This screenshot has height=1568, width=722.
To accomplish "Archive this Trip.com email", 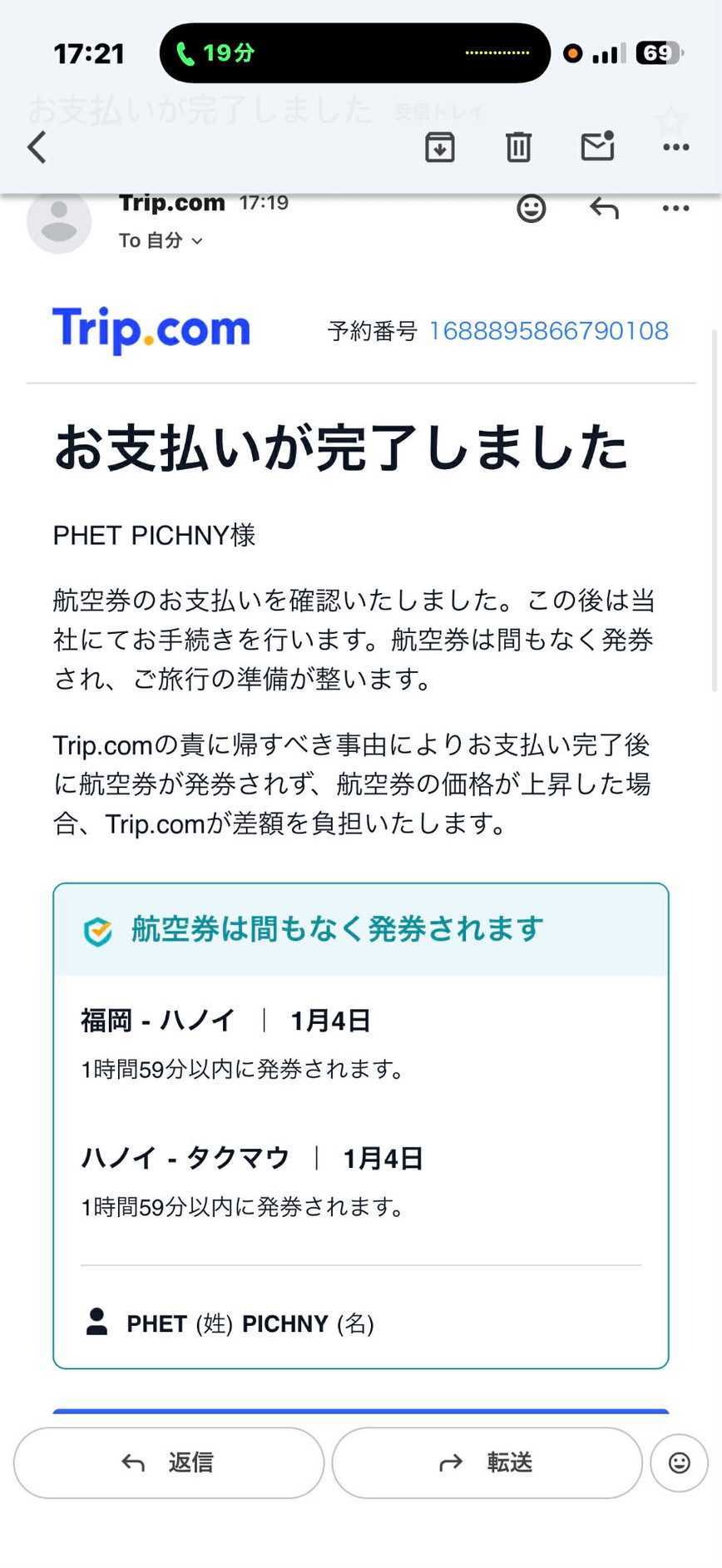I will 440,147.
